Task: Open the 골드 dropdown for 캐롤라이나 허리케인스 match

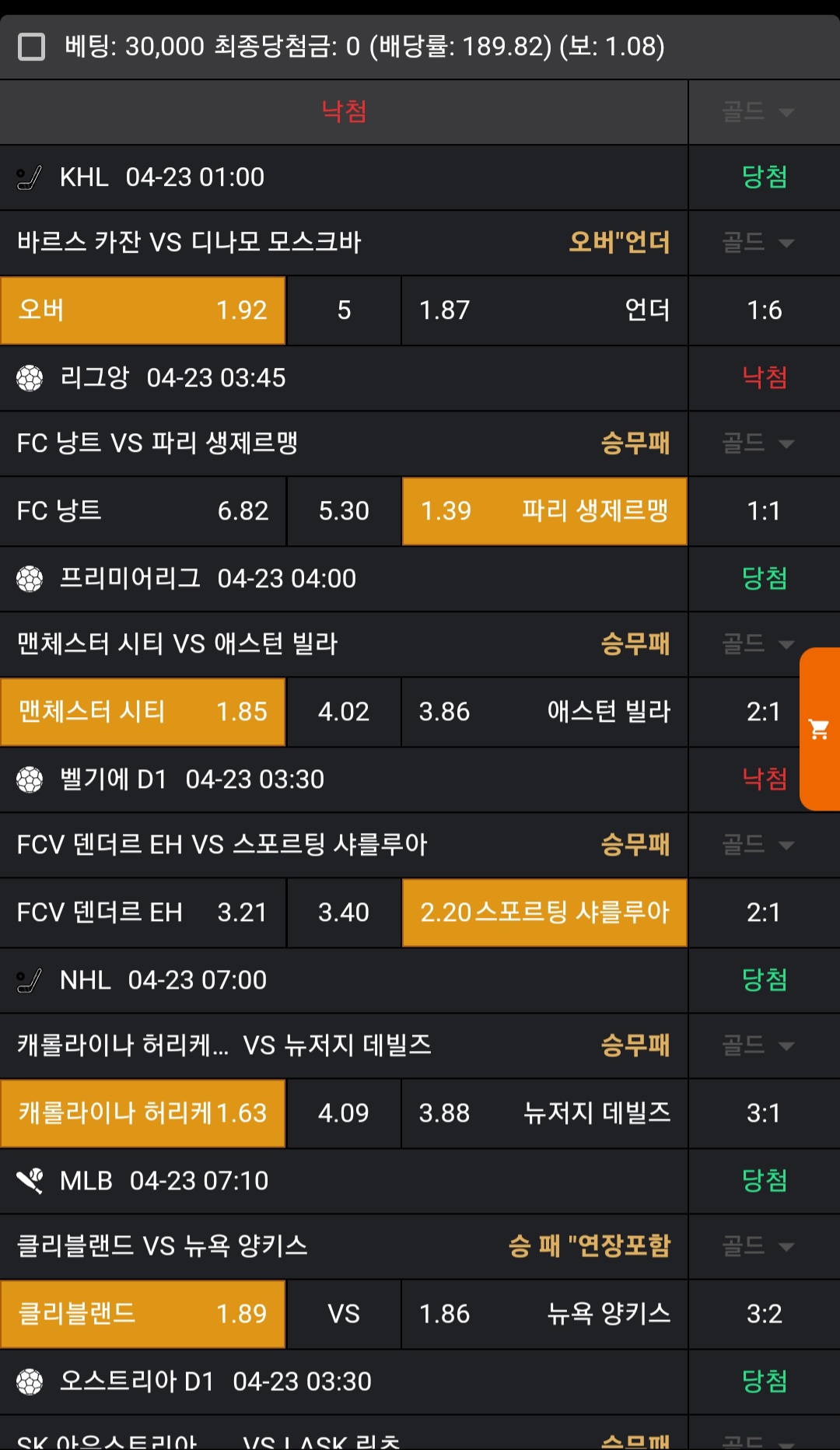Action: coord(758,1045)
